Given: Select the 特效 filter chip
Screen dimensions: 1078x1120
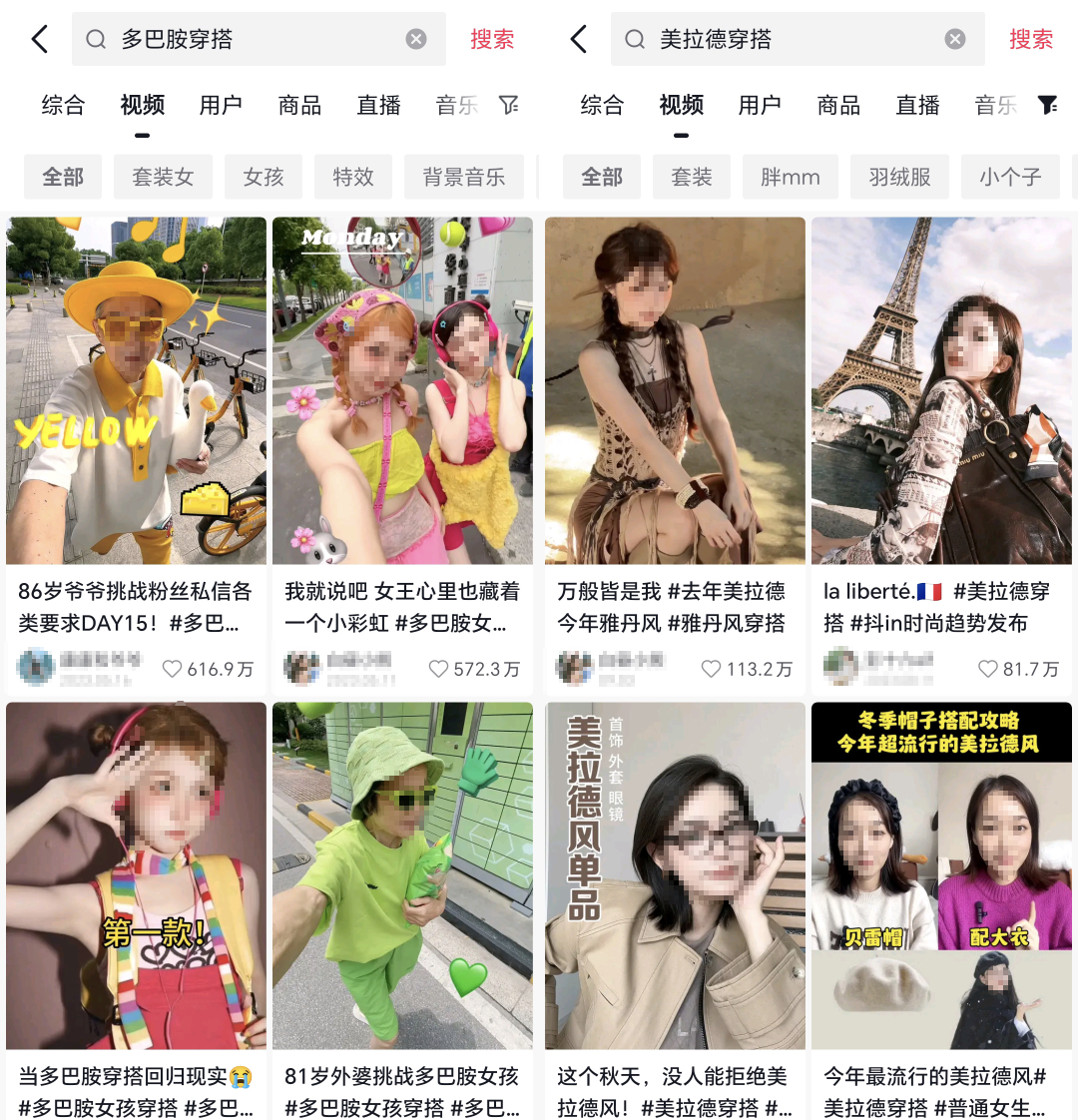Looking at the screenshot, I should [x=353, y=177].
